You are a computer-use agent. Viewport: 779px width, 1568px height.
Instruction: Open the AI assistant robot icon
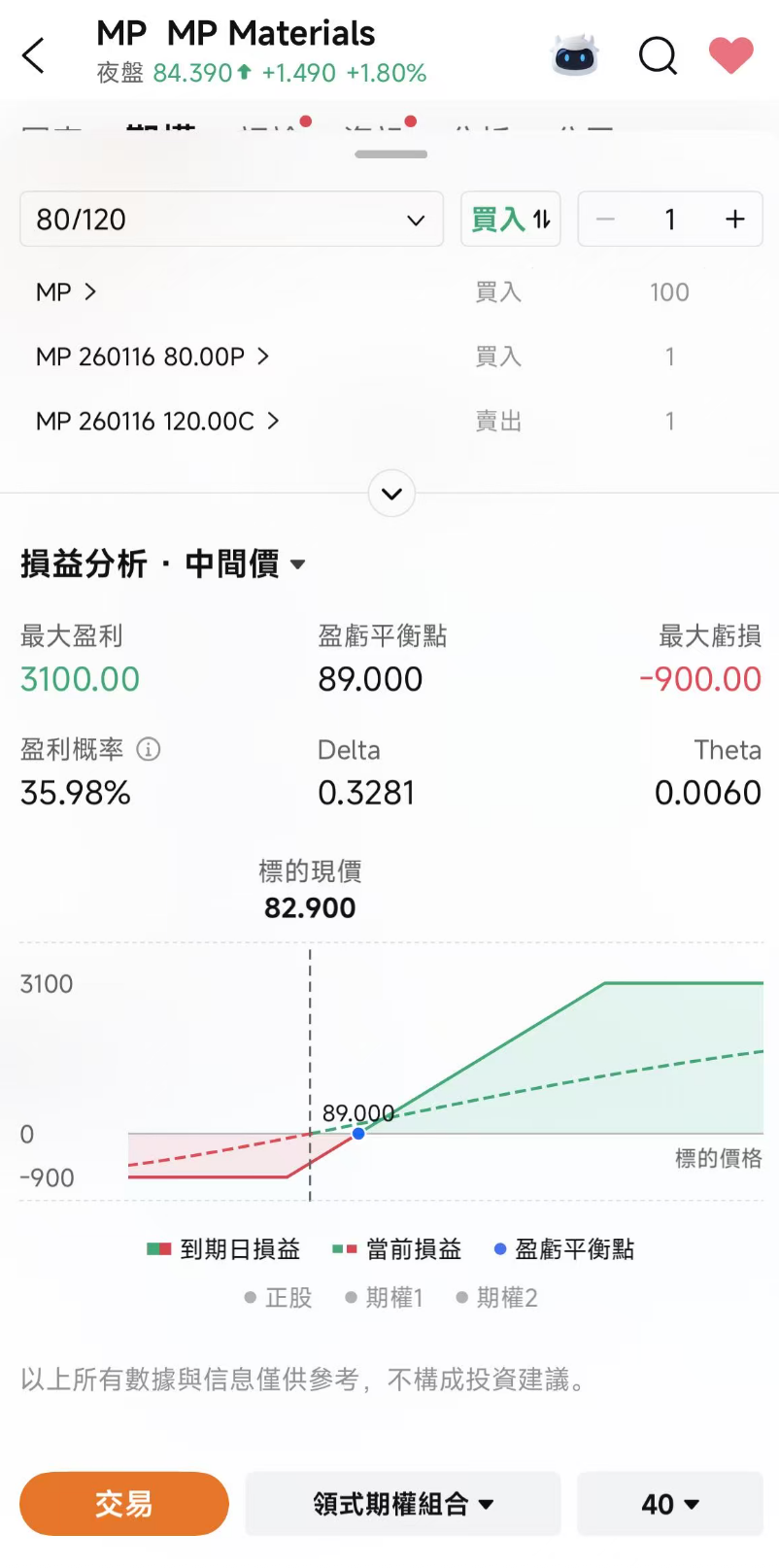(x=574, y=55)
